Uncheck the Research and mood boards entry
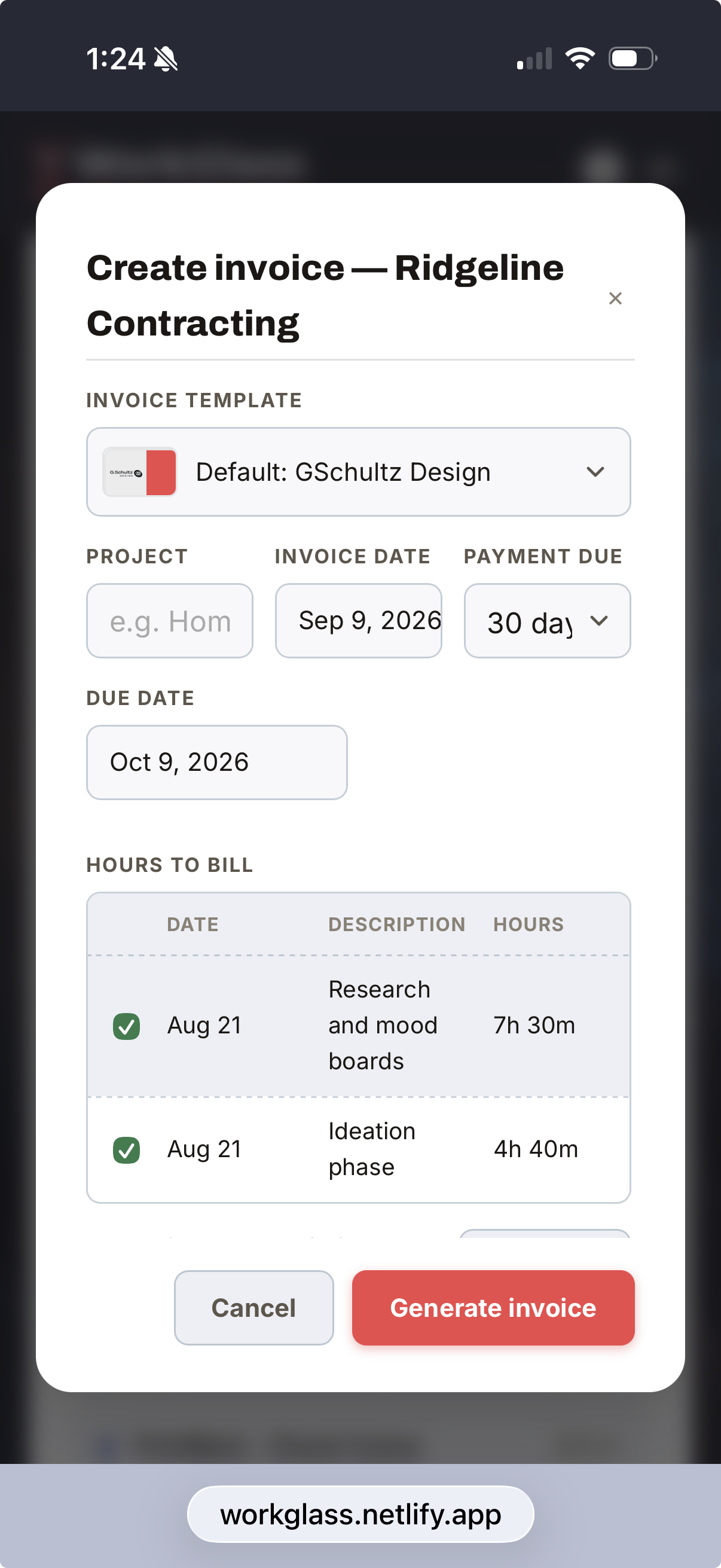This screenshot has width=721, height=1568. 127,1026
